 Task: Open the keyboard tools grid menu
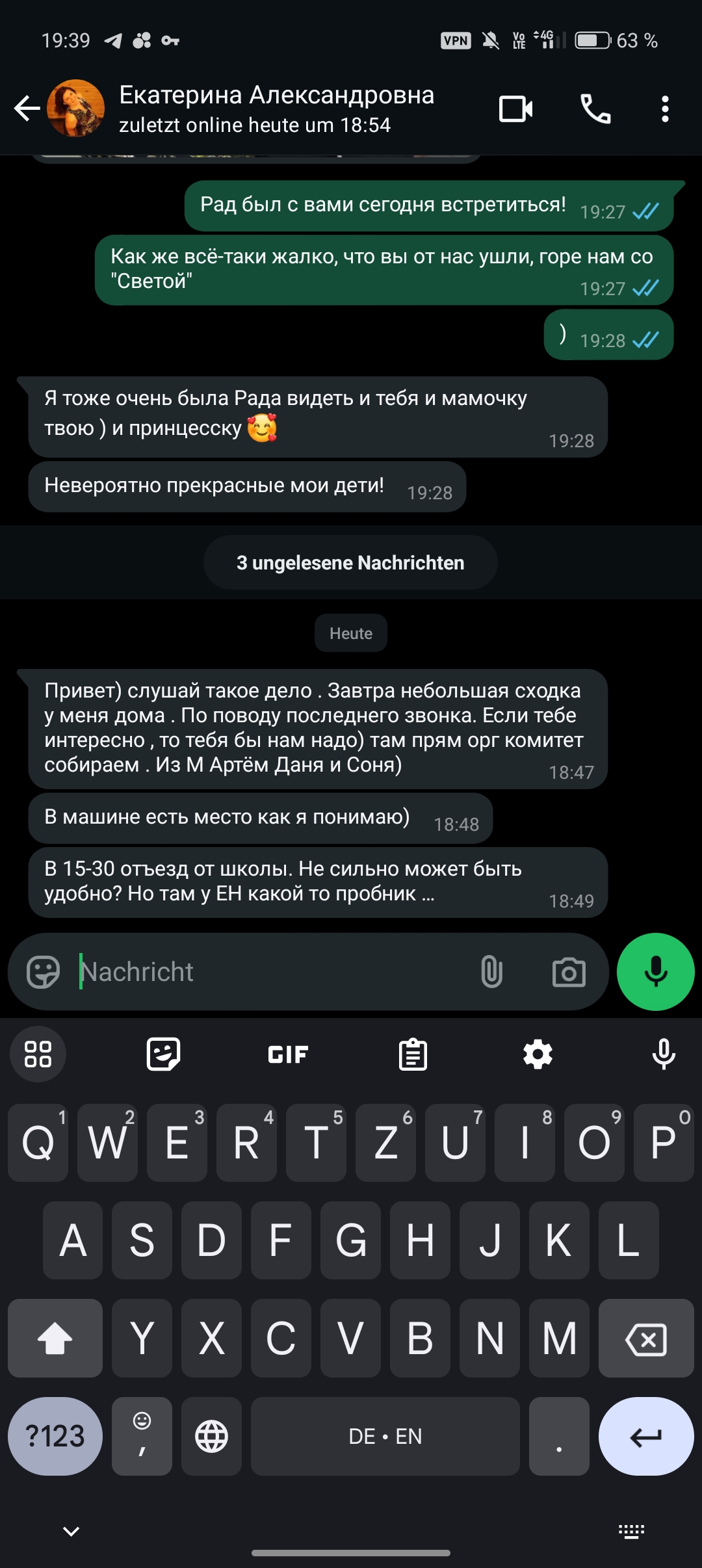(38, 1054)
